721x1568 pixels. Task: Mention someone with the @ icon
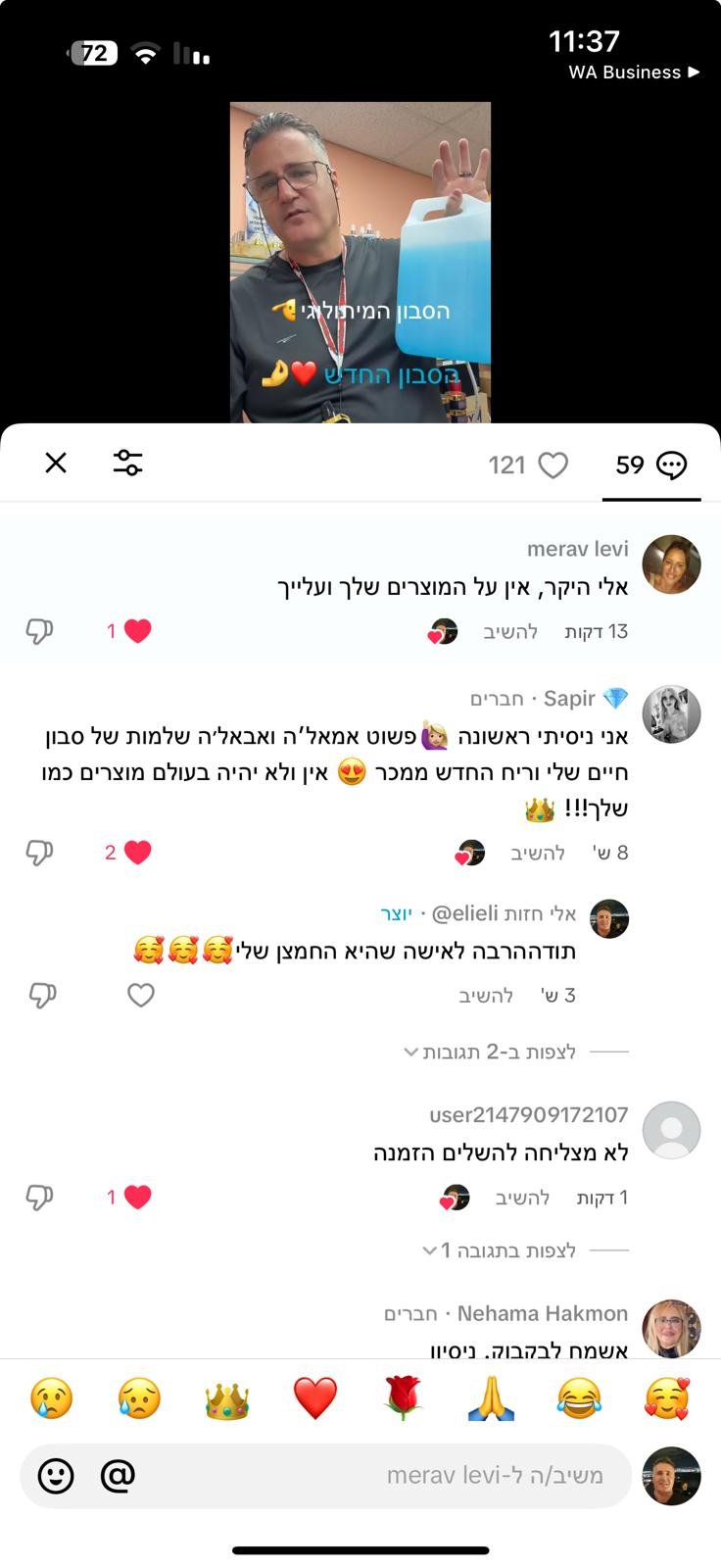pyautogui.click(x=118, y=1475)
